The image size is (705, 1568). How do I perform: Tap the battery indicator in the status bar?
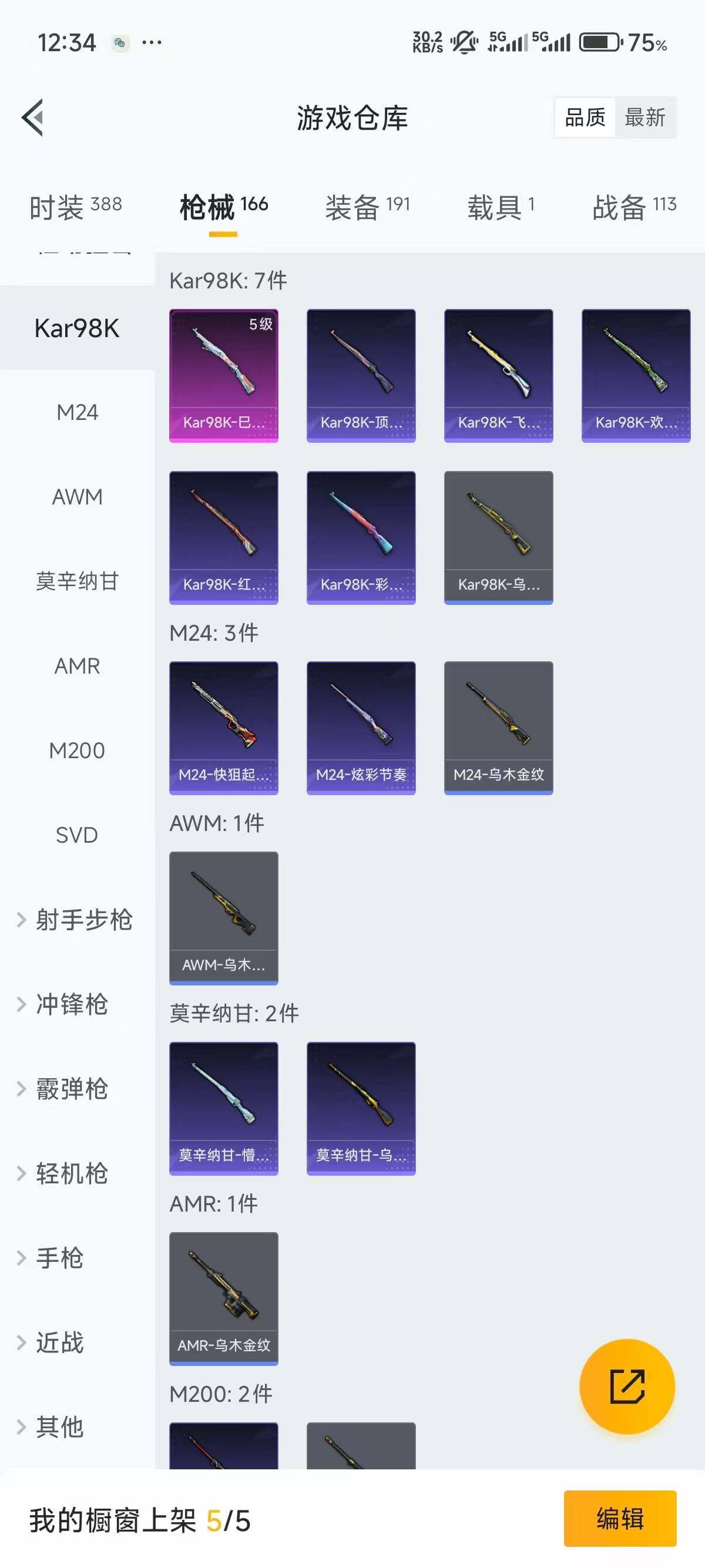click(598, 43)
